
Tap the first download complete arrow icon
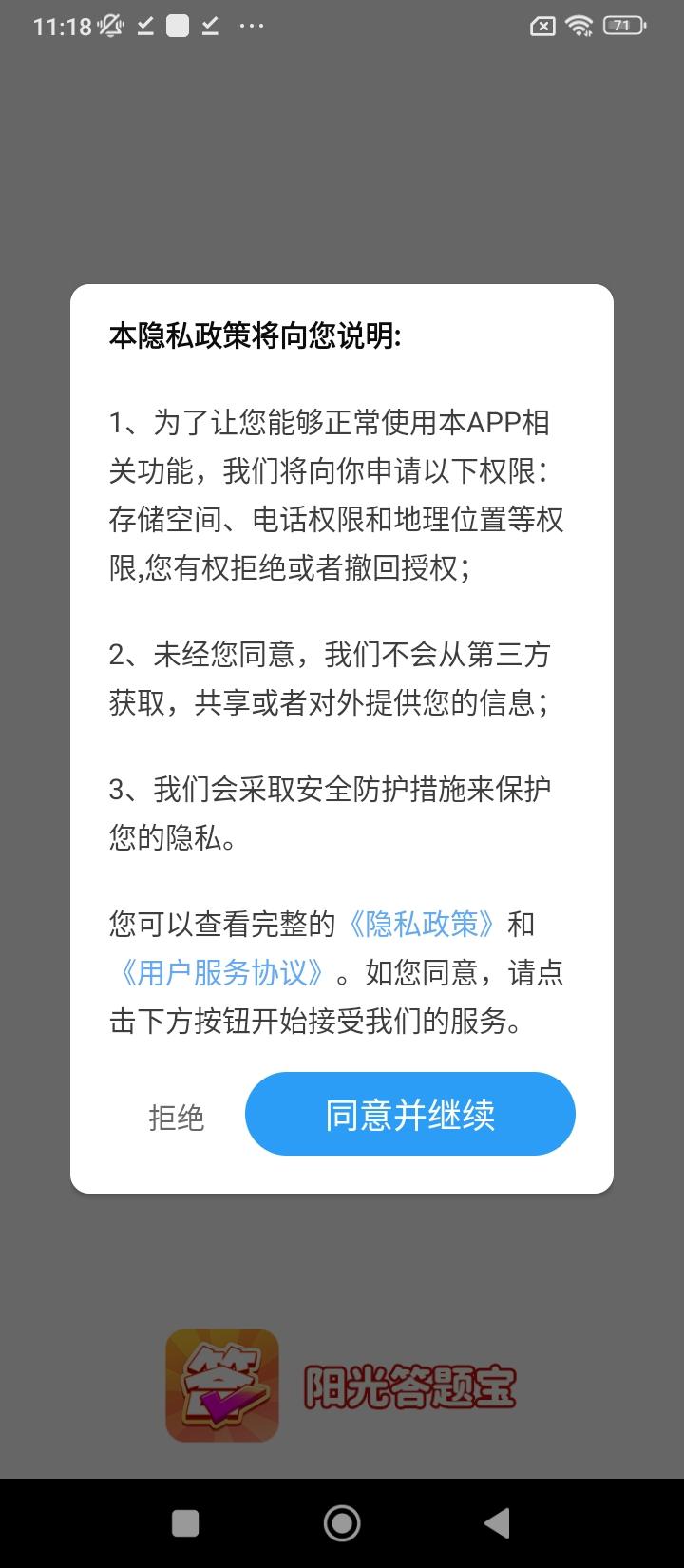tap(144, 26)
